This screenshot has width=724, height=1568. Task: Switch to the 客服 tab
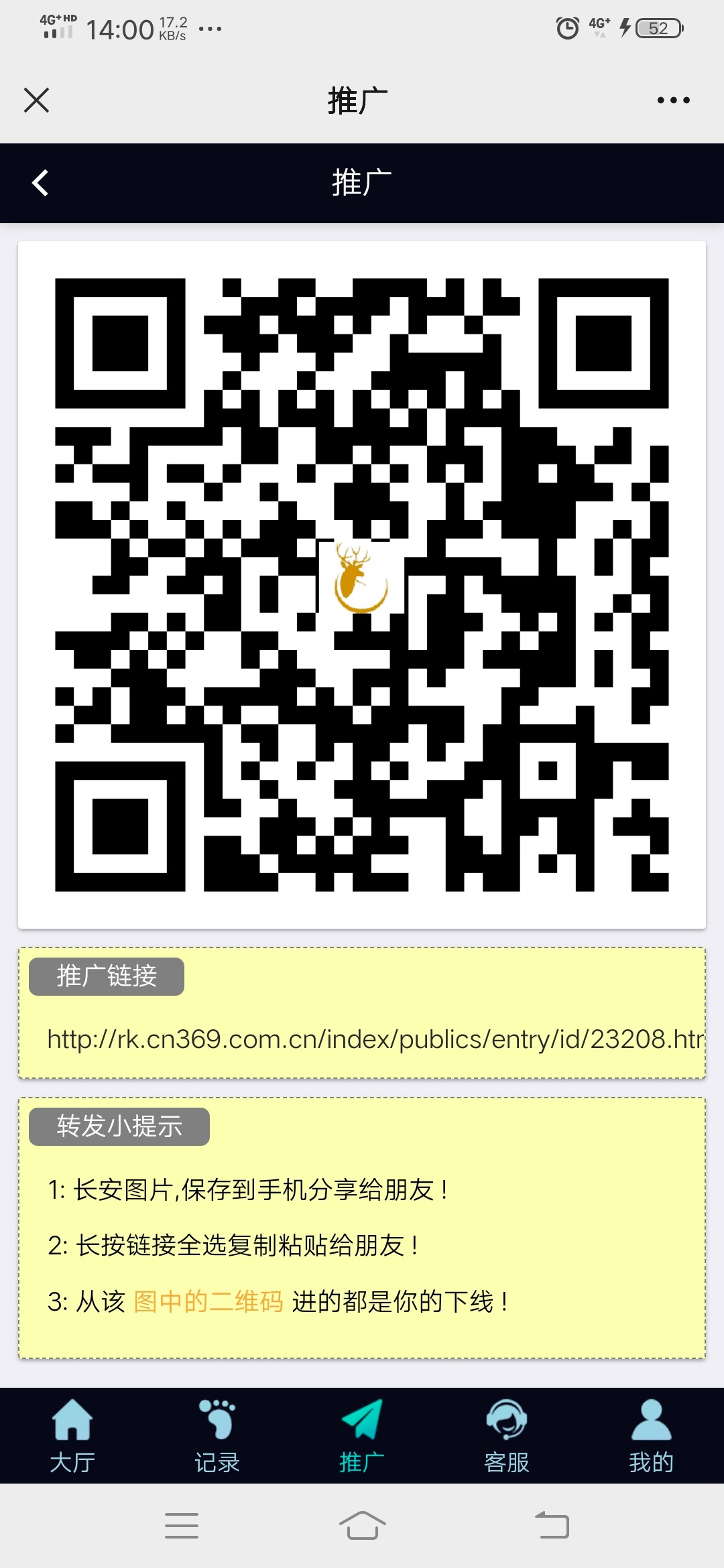[x=507, y=1435]
